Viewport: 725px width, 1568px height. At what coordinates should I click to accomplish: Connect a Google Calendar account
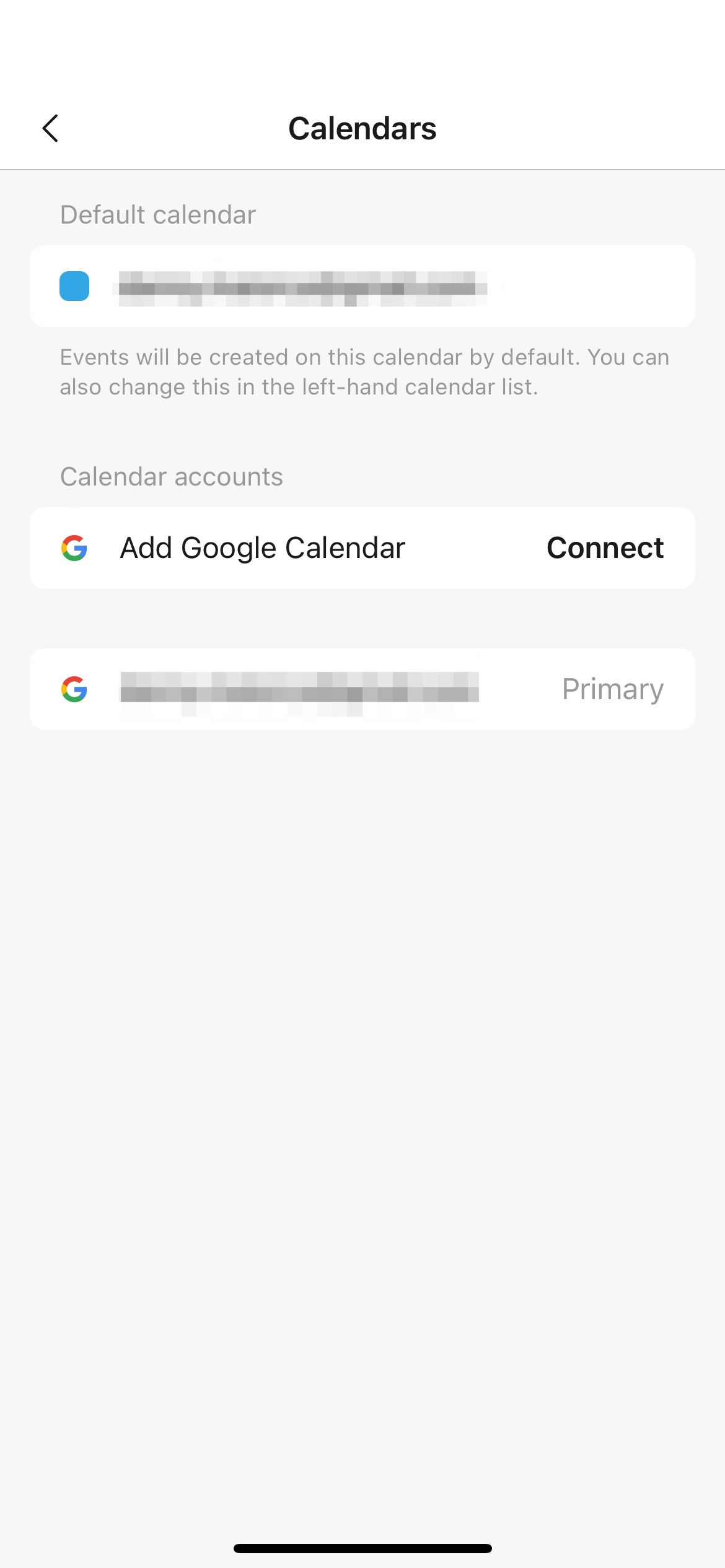tap(604, 548)
